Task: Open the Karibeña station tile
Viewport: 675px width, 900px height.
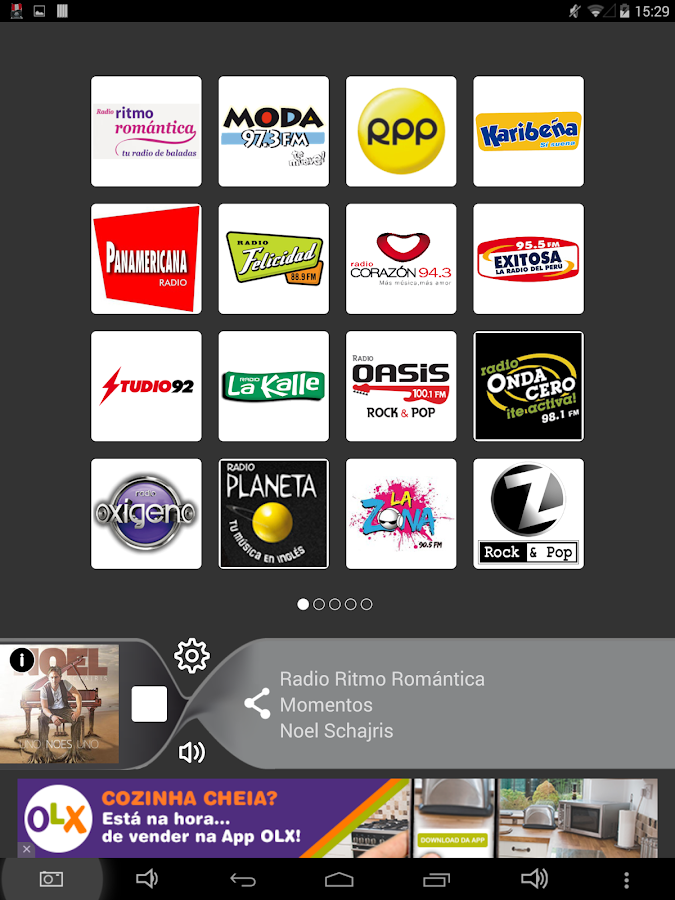Action: (528, 131)
